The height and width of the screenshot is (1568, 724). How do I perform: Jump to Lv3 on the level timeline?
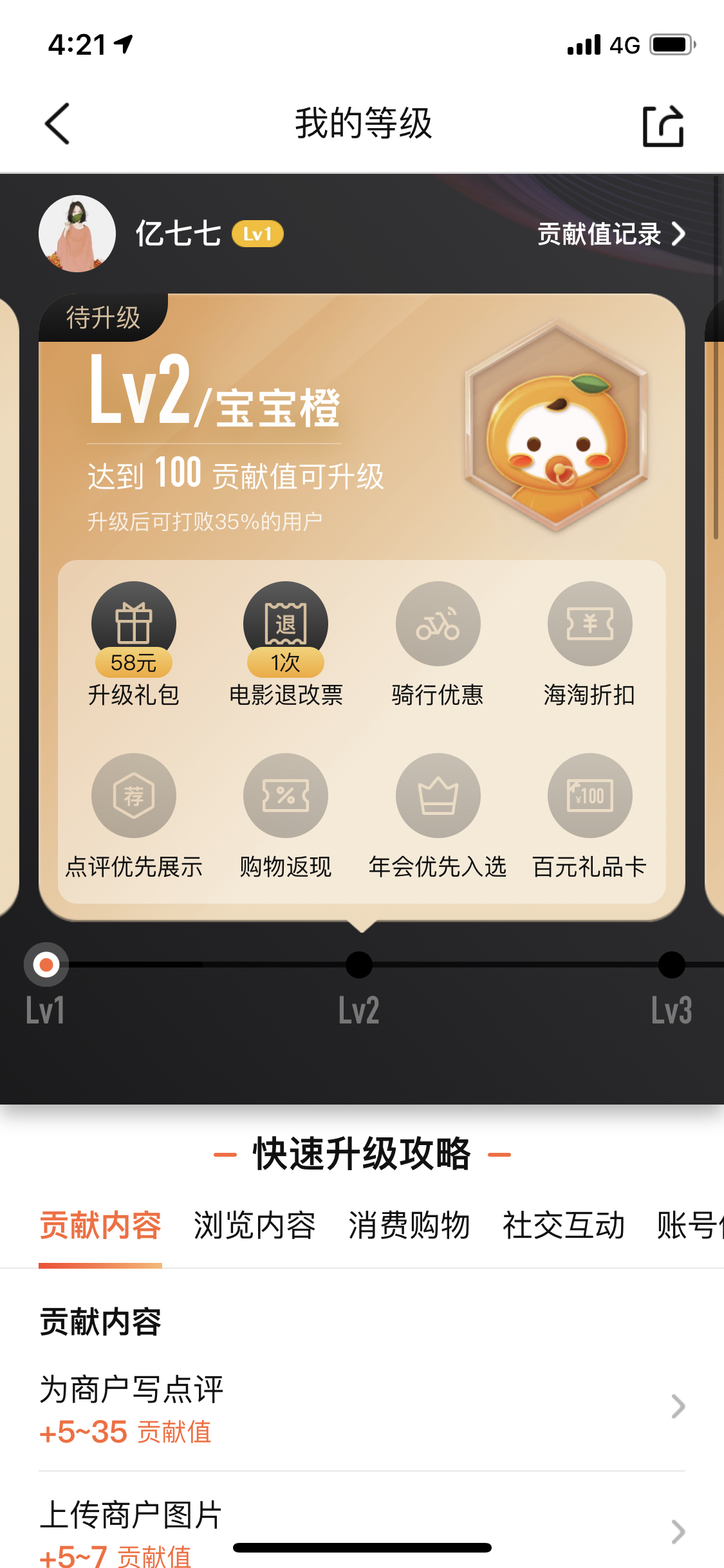(672, 965)
